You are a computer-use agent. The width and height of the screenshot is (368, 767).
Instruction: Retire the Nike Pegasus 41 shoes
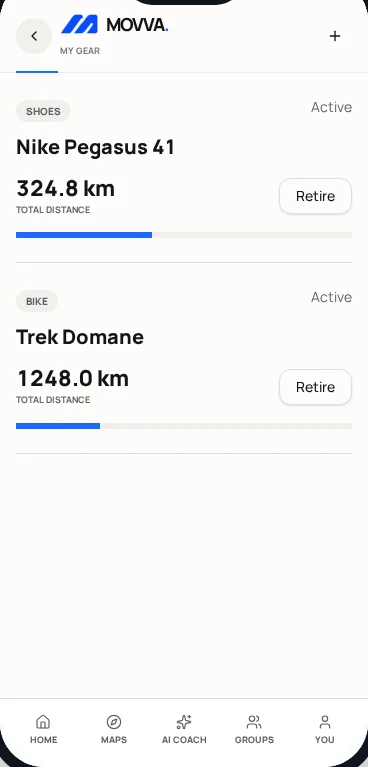pos(315,196)
